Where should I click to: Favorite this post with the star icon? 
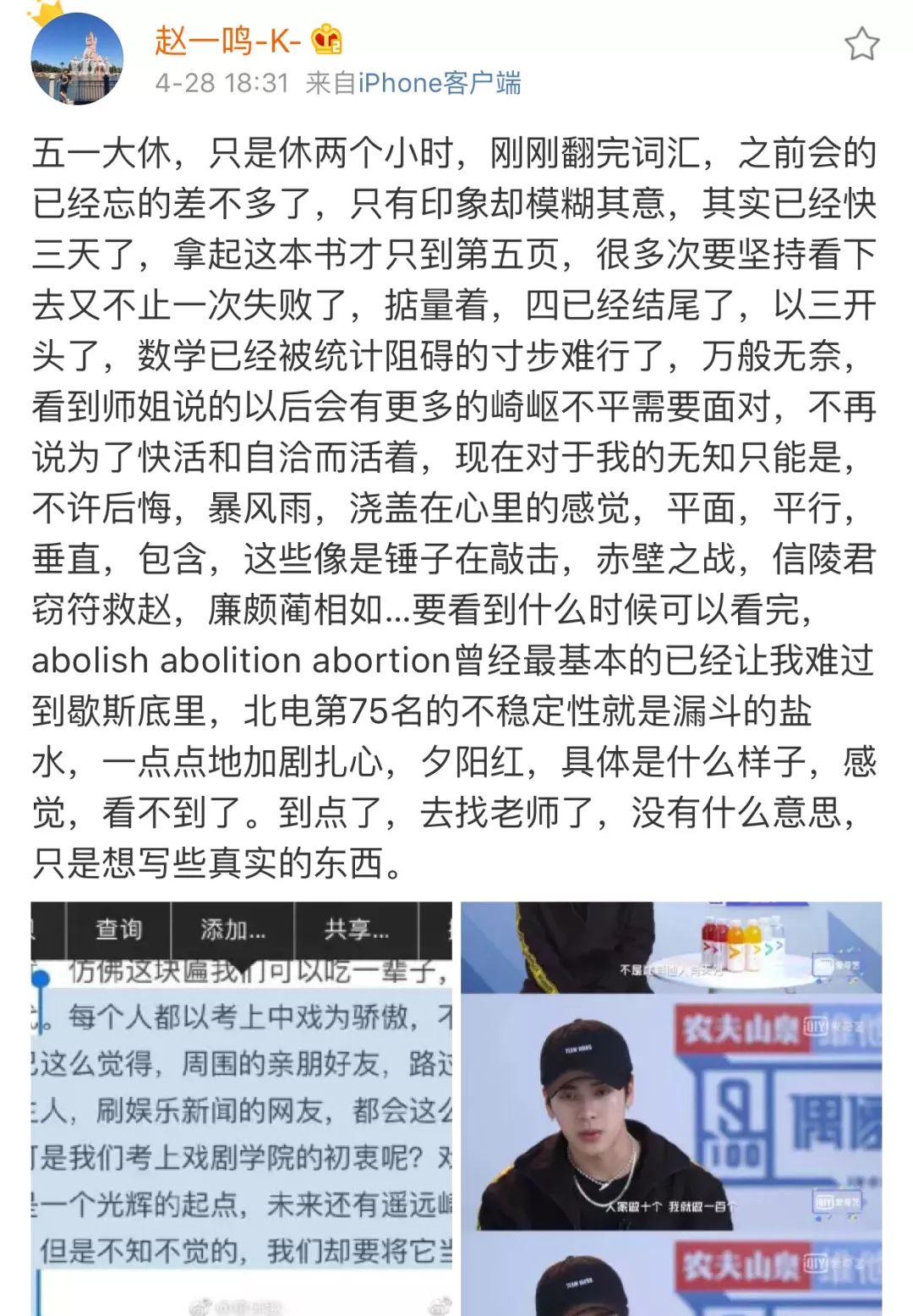[861, 44]
